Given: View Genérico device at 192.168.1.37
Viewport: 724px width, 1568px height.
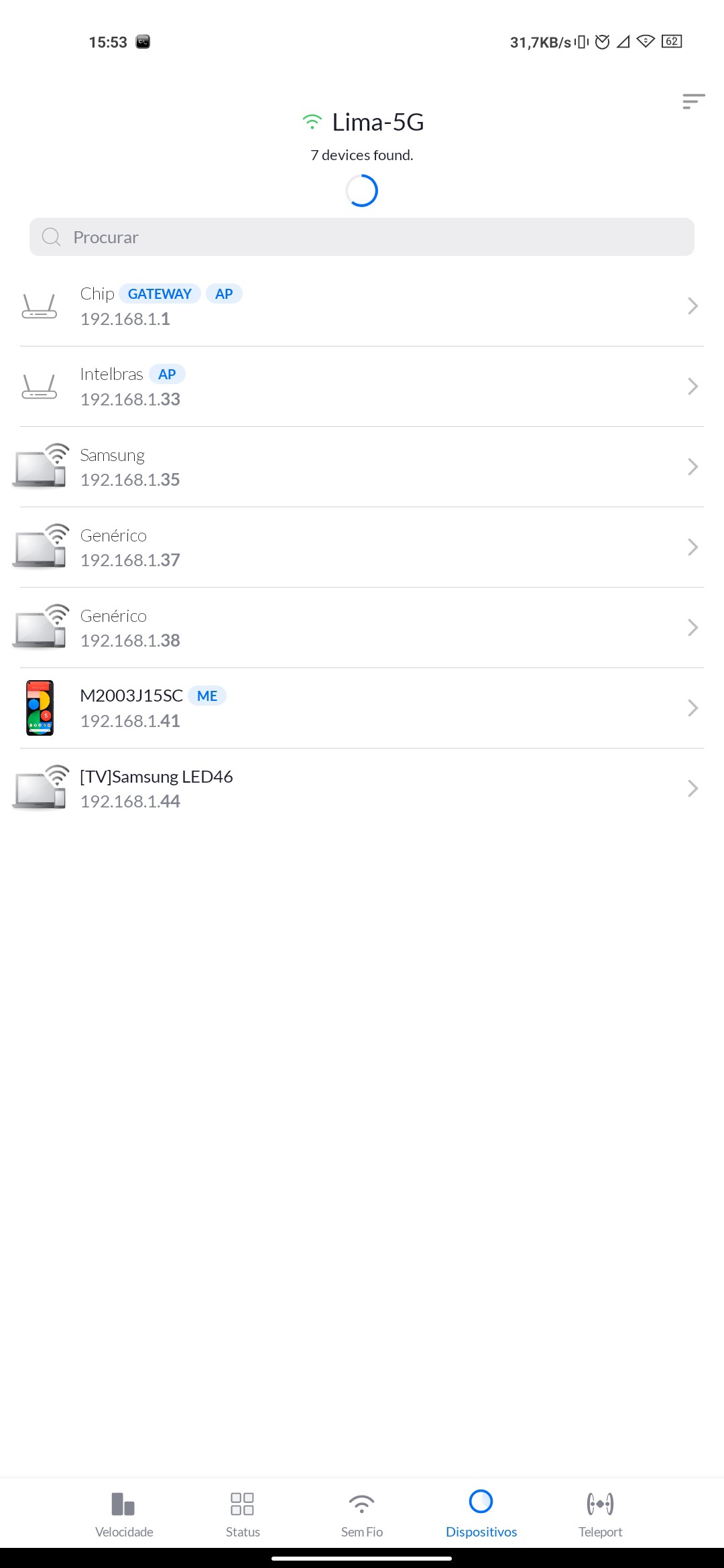Looking at the screenshot, I should pyautogui.click(x=362, y=547).
